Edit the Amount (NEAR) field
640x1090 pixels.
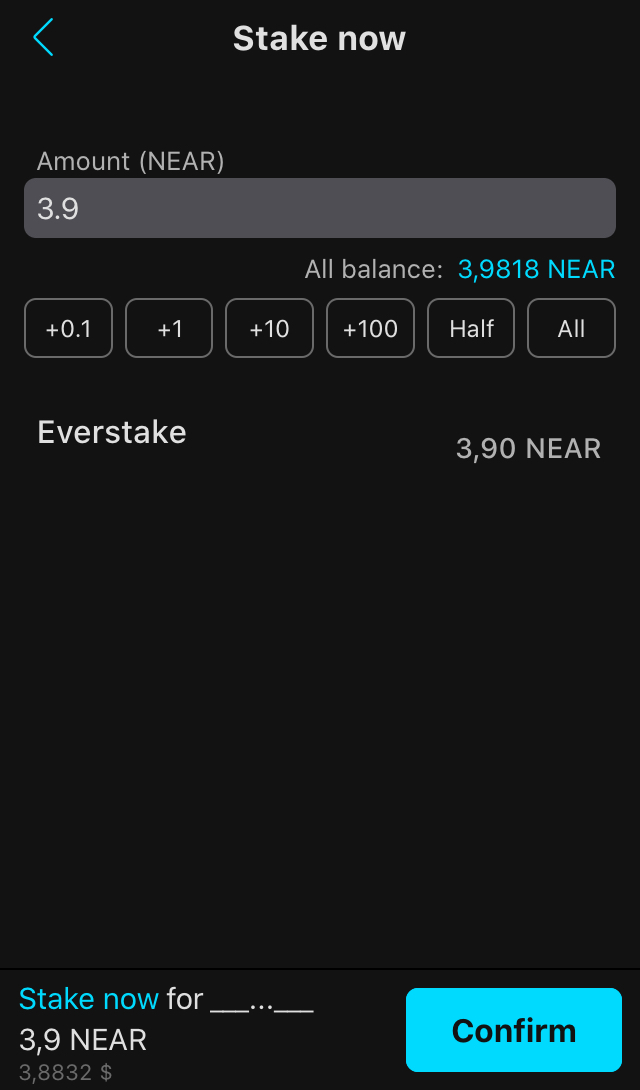[319, 208]
